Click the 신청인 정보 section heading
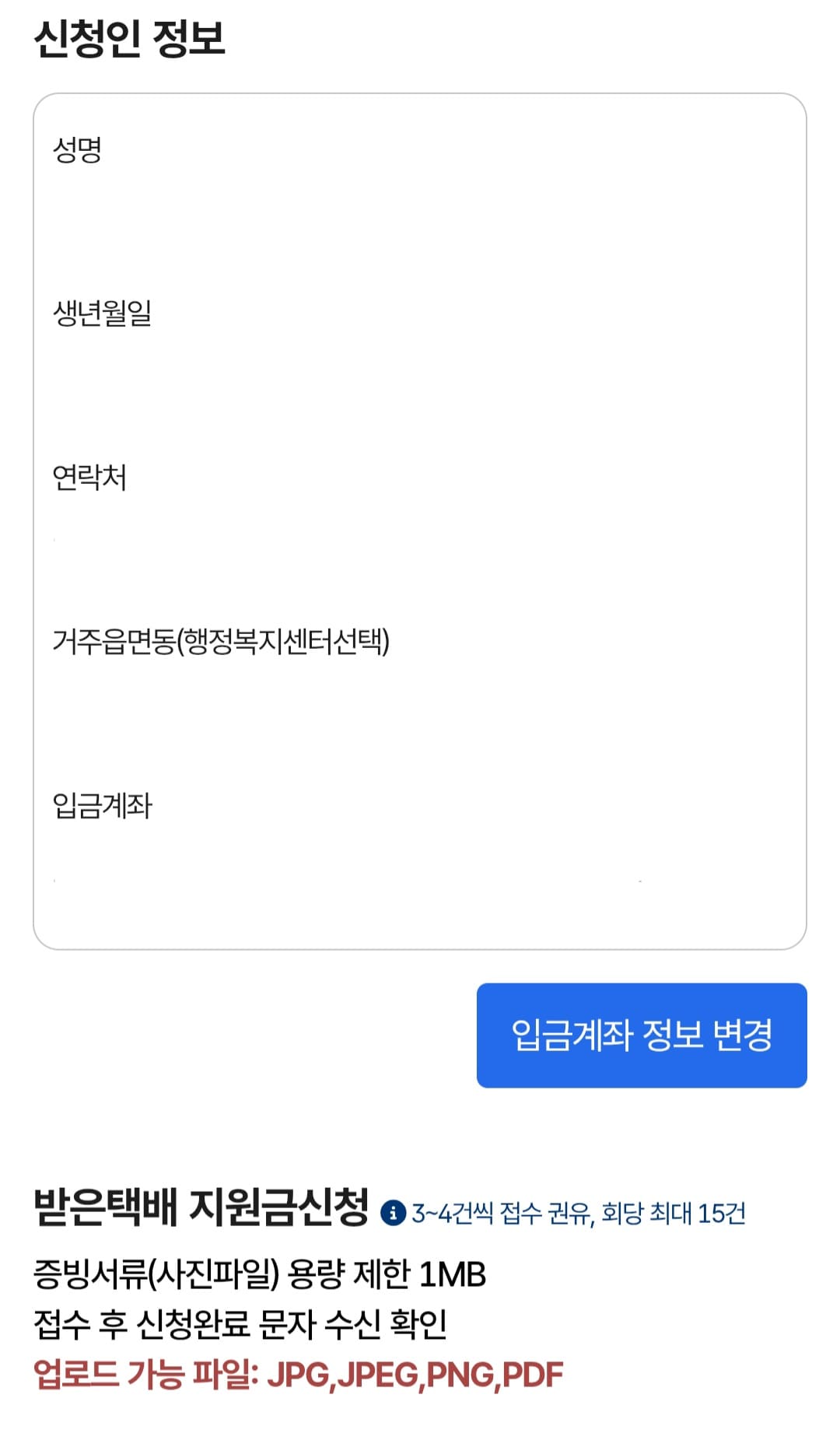 click(x=128, y=35)
